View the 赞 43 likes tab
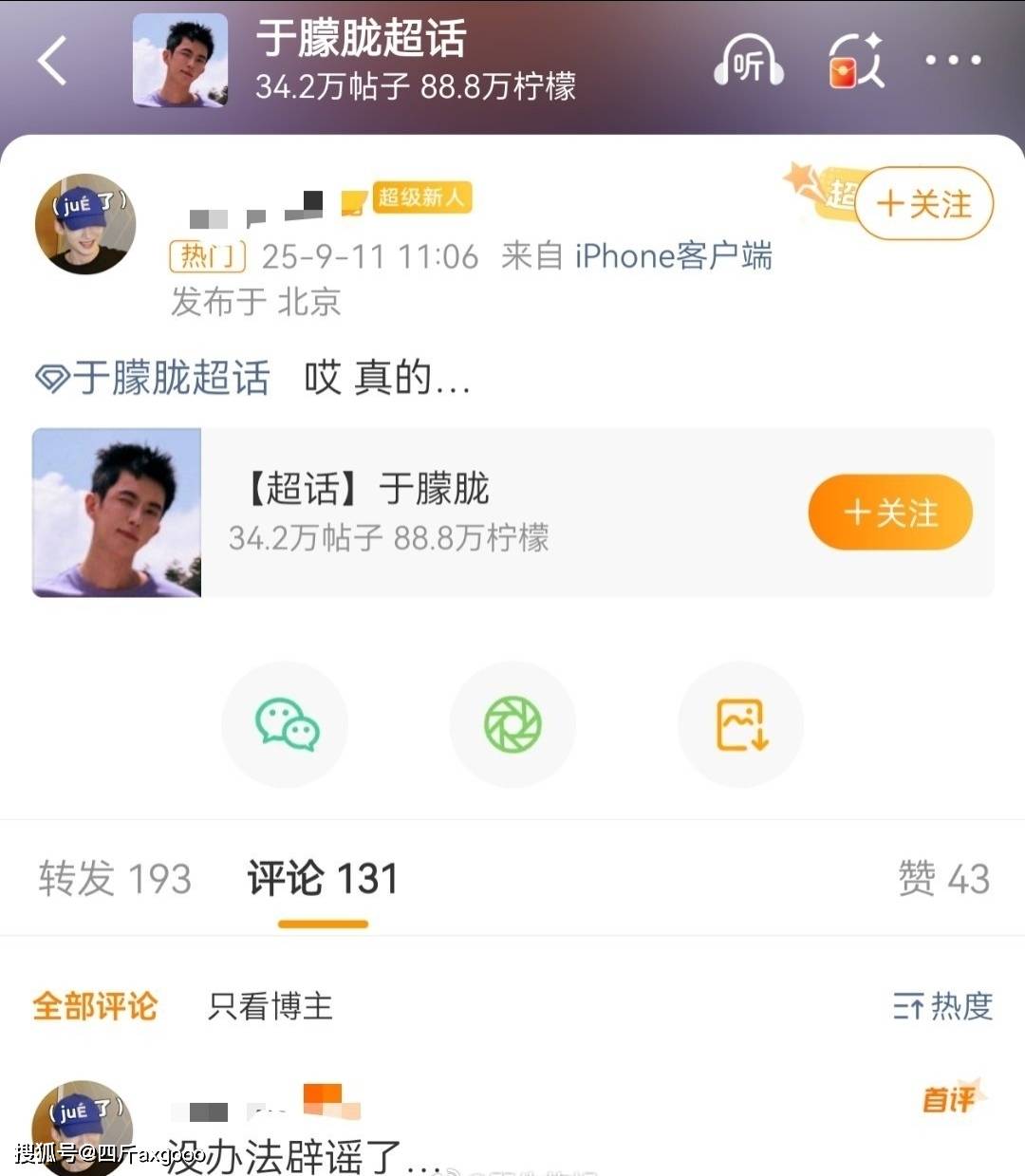 [x=943, y=879]
